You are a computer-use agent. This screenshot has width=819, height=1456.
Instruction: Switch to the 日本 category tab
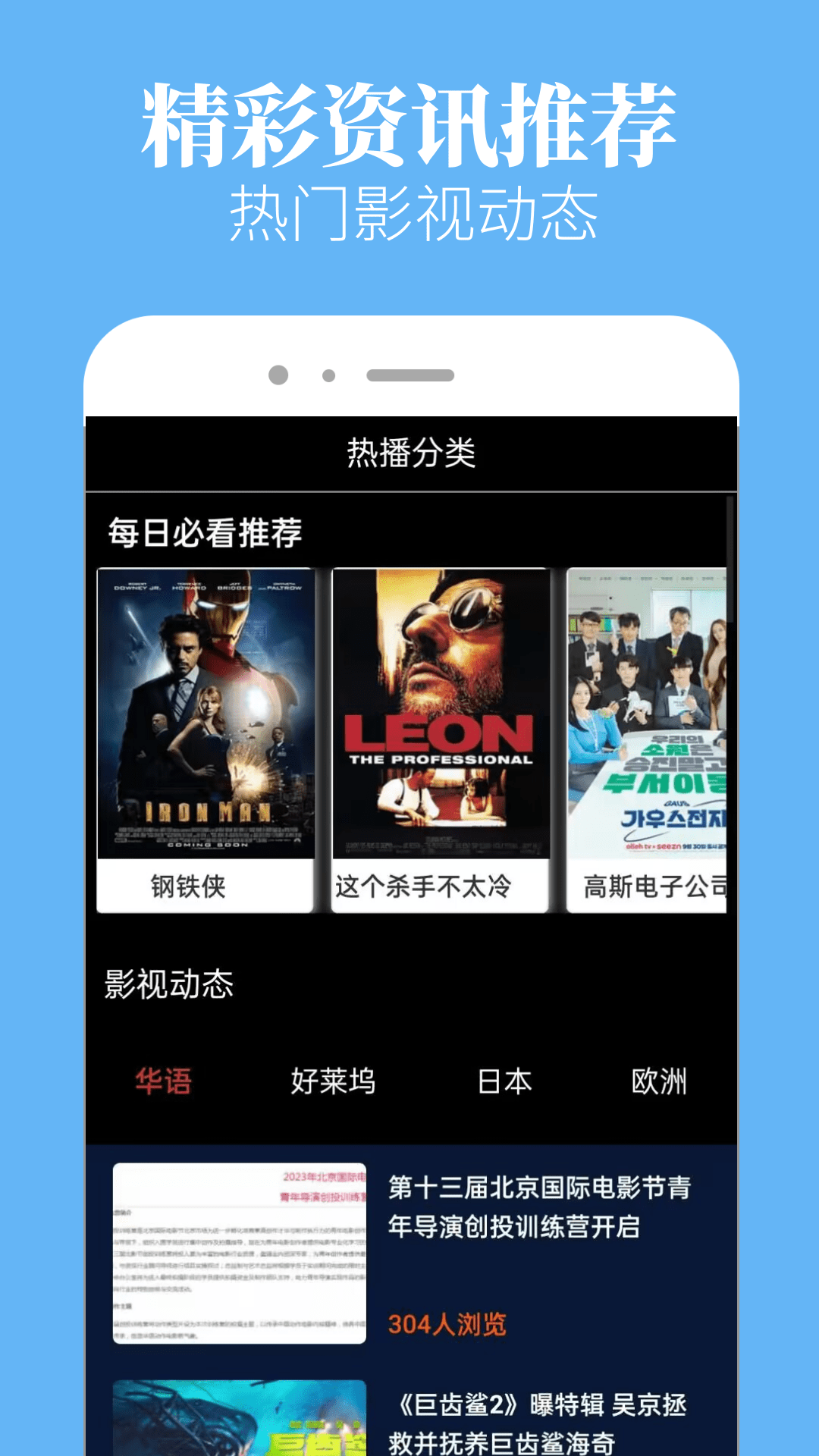tap(504, 1083)
